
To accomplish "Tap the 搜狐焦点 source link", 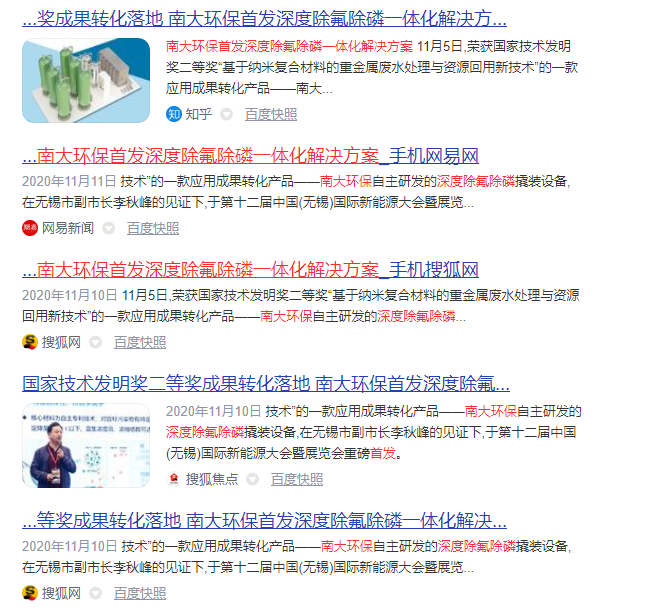I will (212, 479).
